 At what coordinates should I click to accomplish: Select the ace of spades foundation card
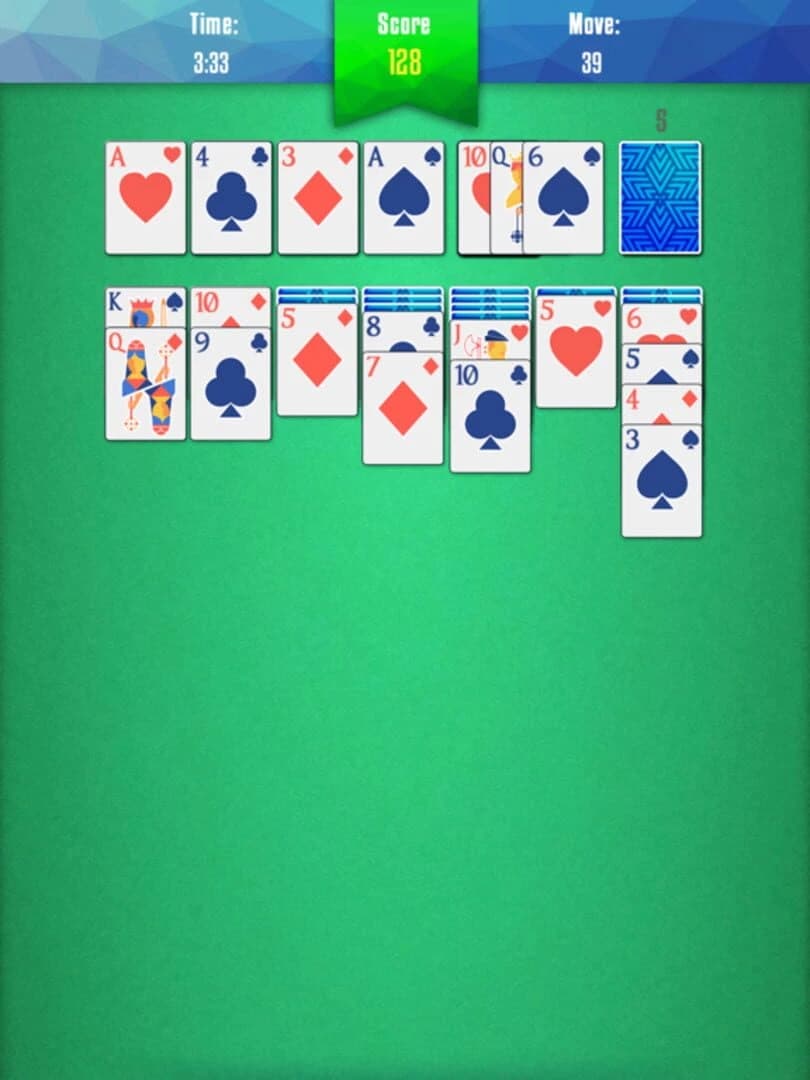click(x=404, y=197)
